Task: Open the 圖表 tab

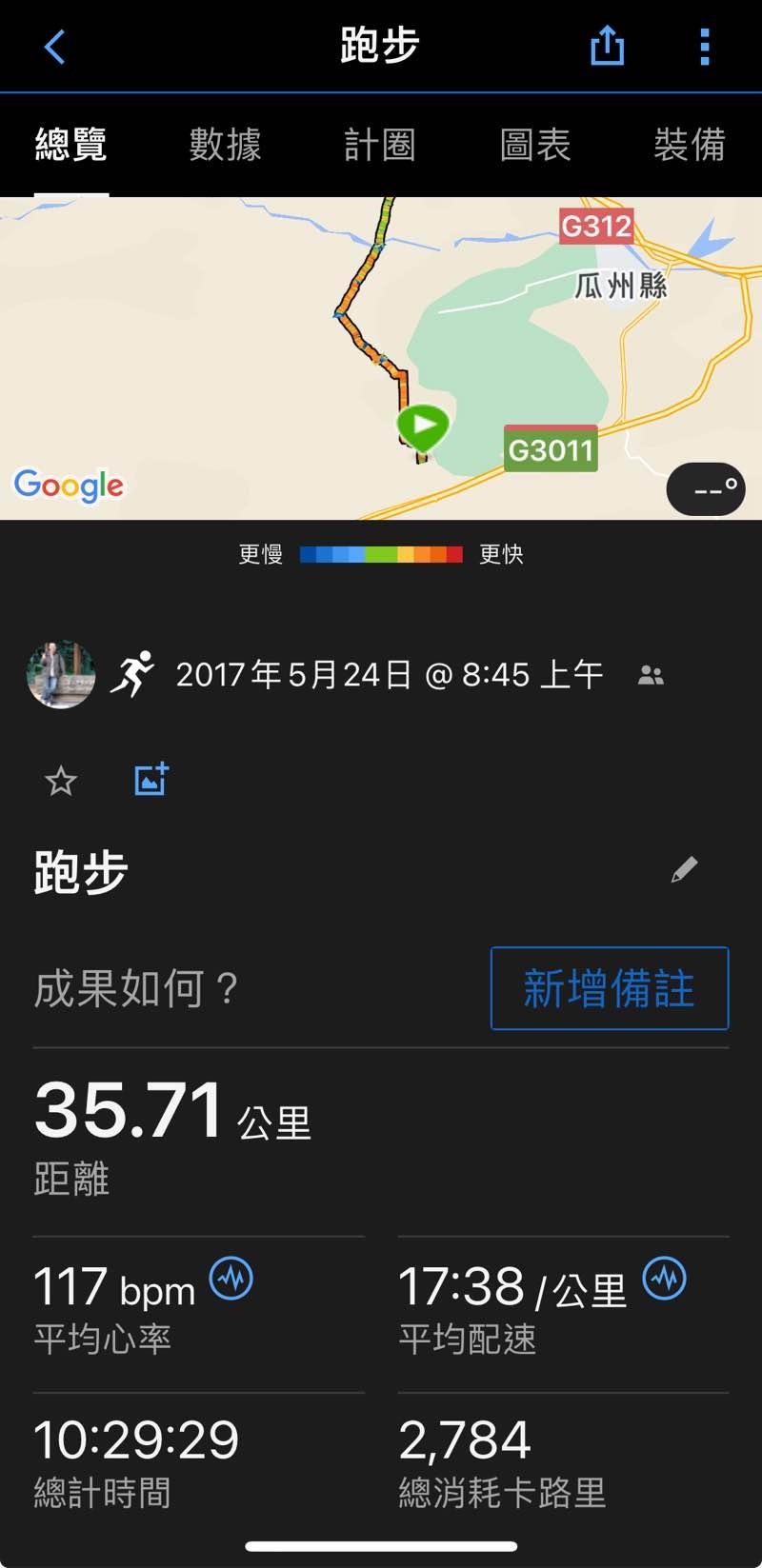Action: click(534, 145)
